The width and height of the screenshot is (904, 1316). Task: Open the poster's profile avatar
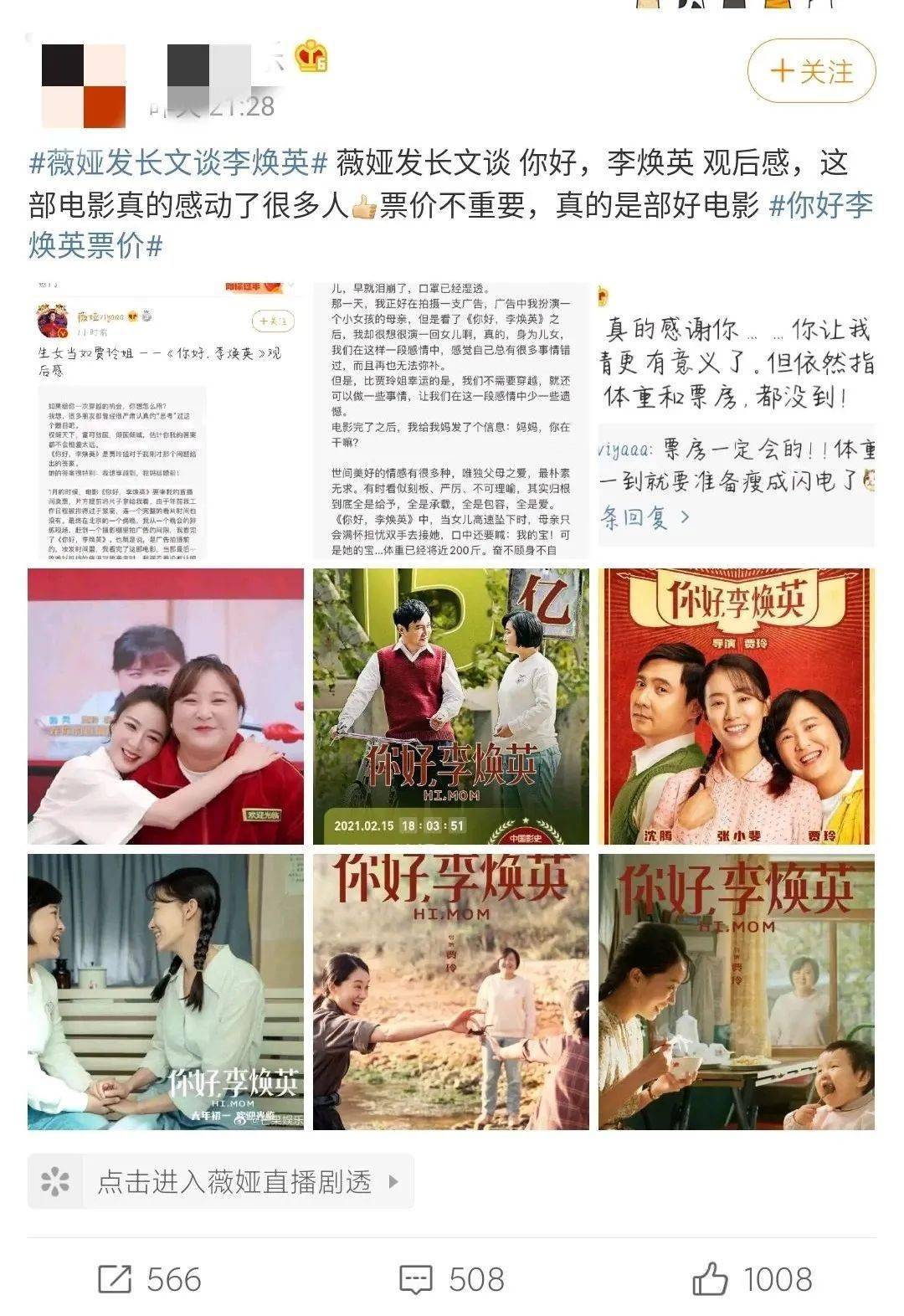83,85
